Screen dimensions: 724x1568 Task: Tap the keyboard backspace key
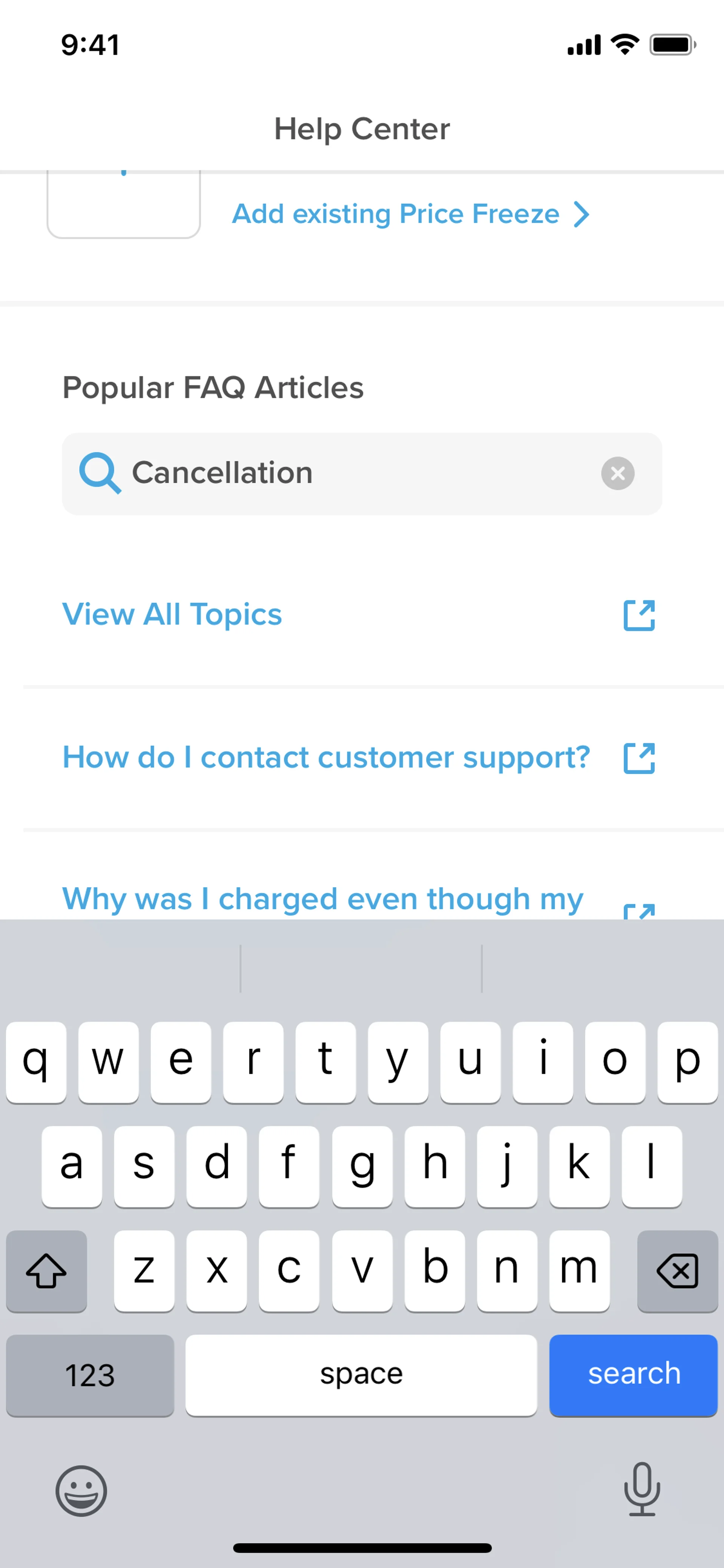(676, 1270)
